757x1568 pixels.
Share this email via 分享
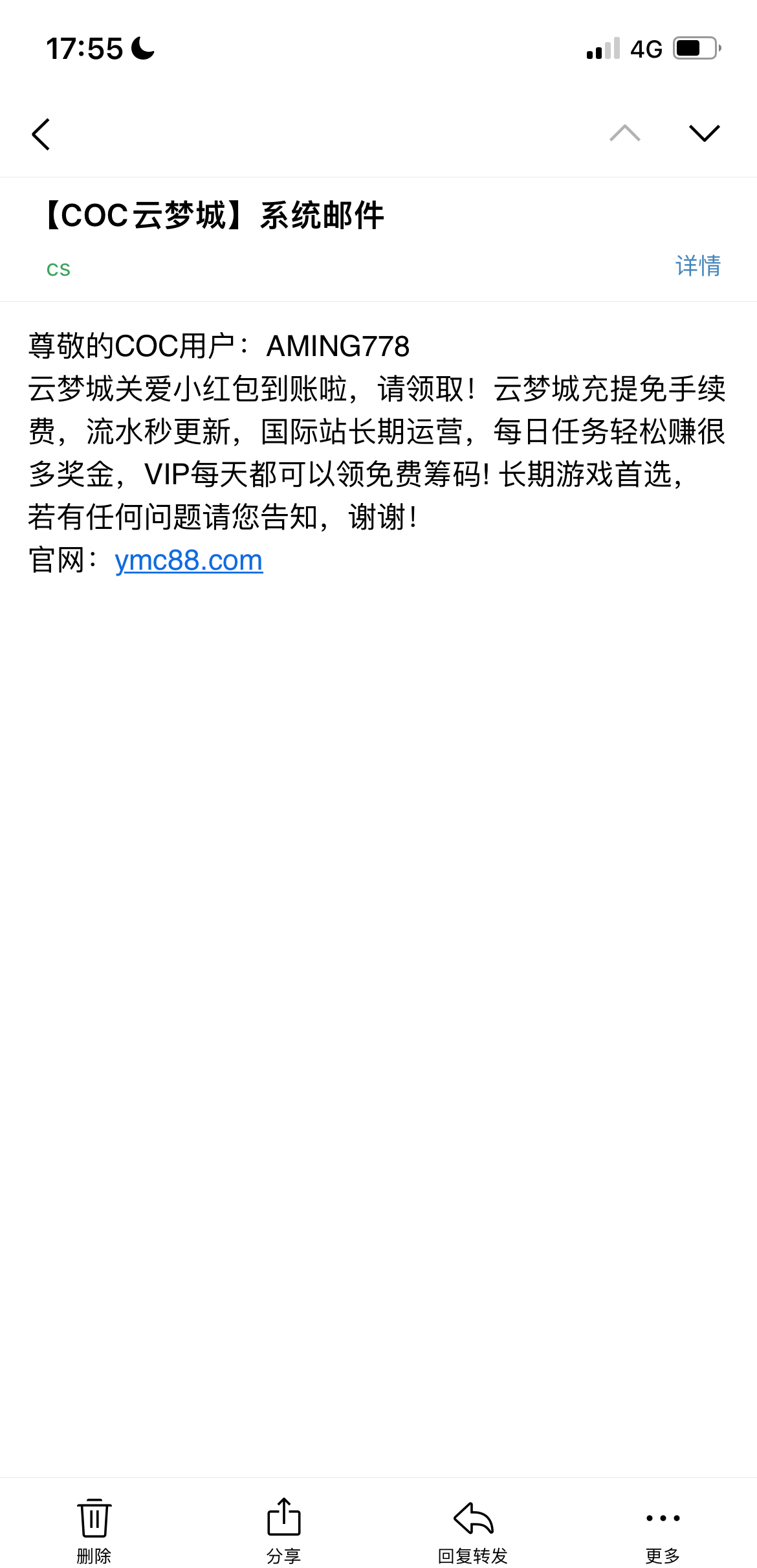click(x=283, y=1529)
